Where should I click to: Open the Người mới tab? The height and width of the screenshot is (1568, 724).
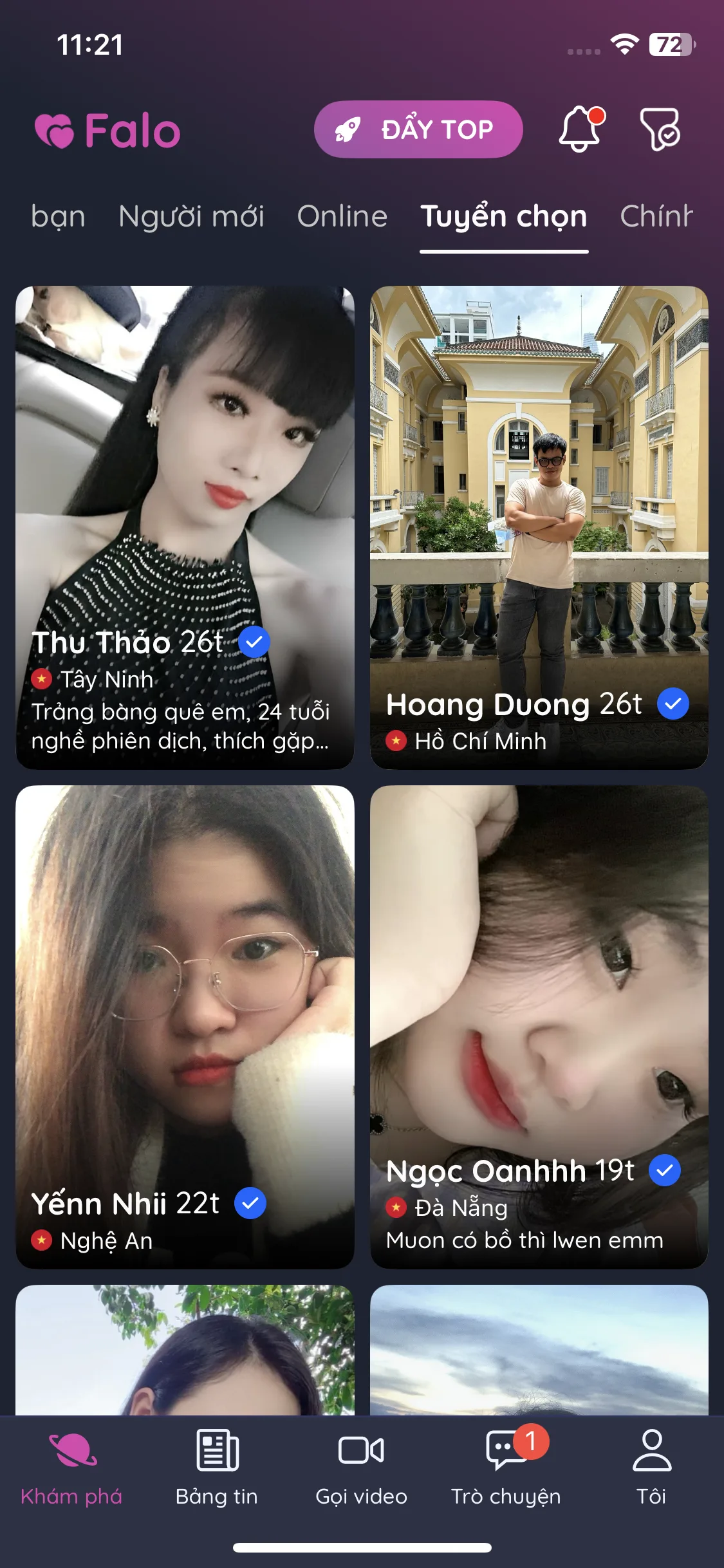tap(190, 216)
